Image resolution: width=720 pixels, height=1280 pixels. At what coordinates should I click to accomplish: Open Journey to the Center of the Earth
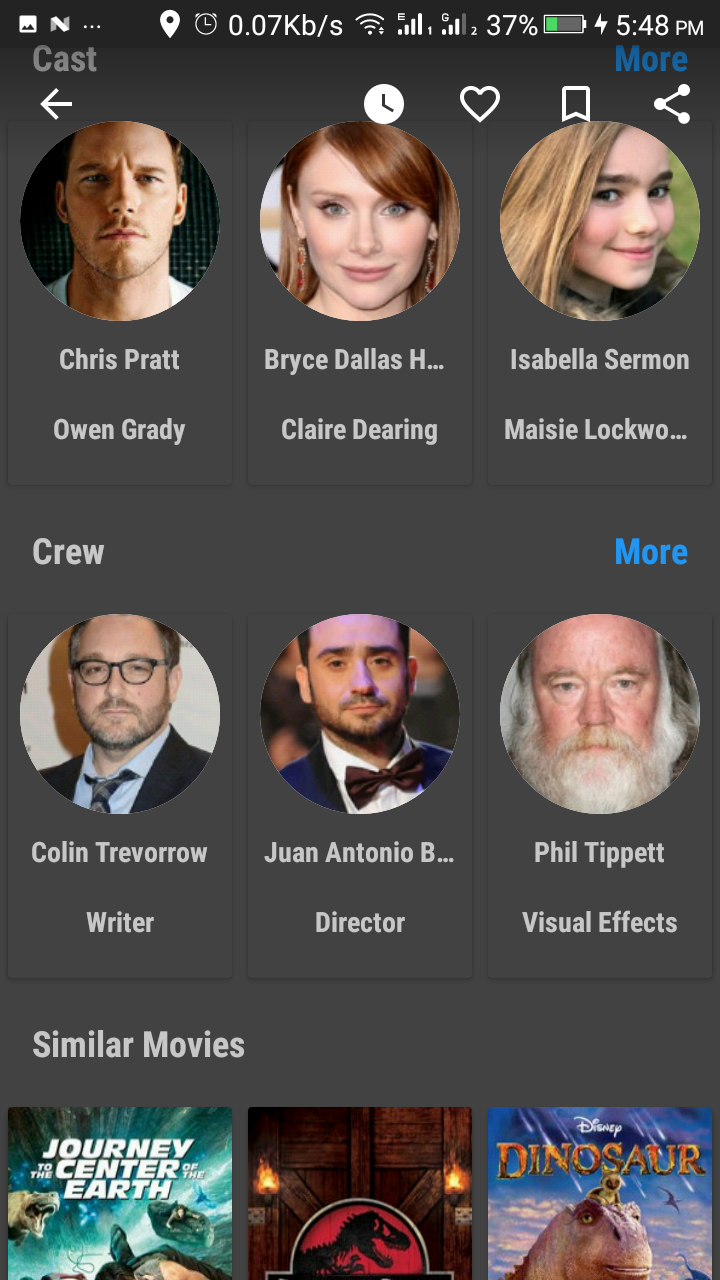point(120,1195)
